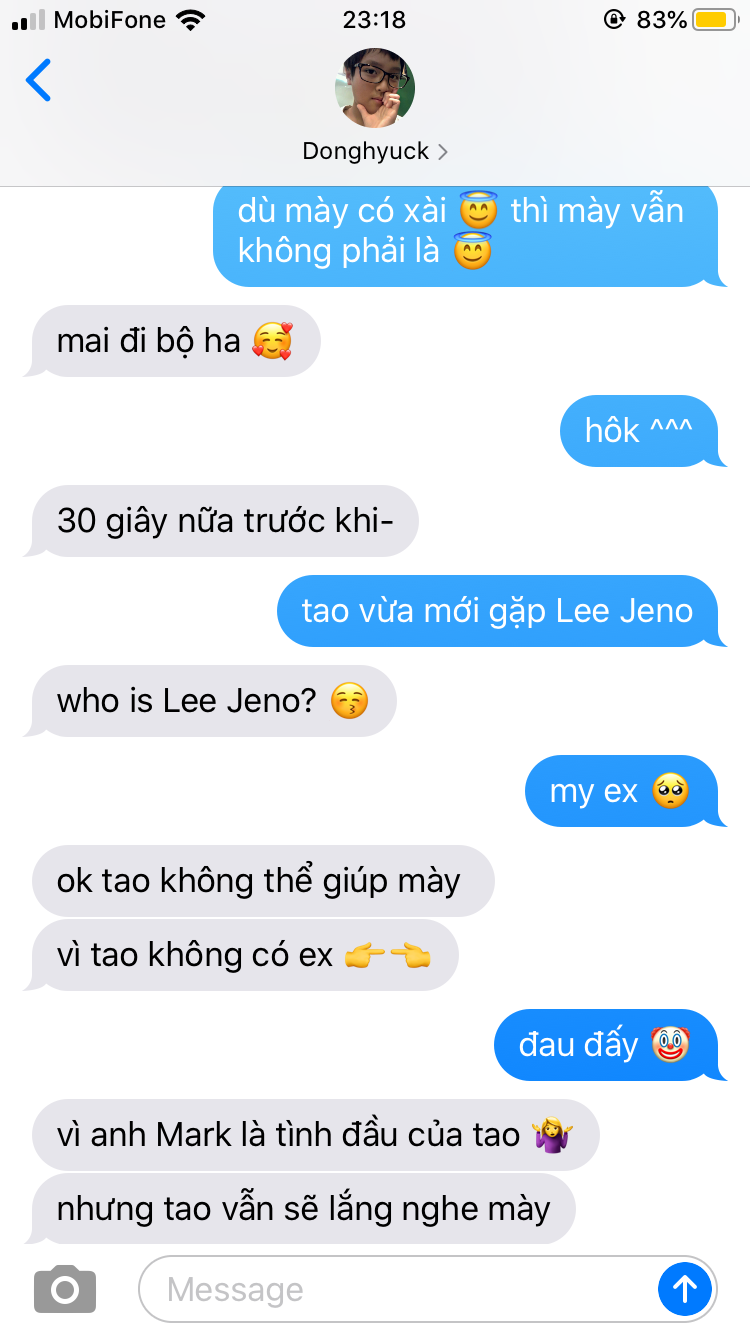Viewport: 750px width, 1334px height.
Task: Go back to the messages list
Action: (38, 81)
